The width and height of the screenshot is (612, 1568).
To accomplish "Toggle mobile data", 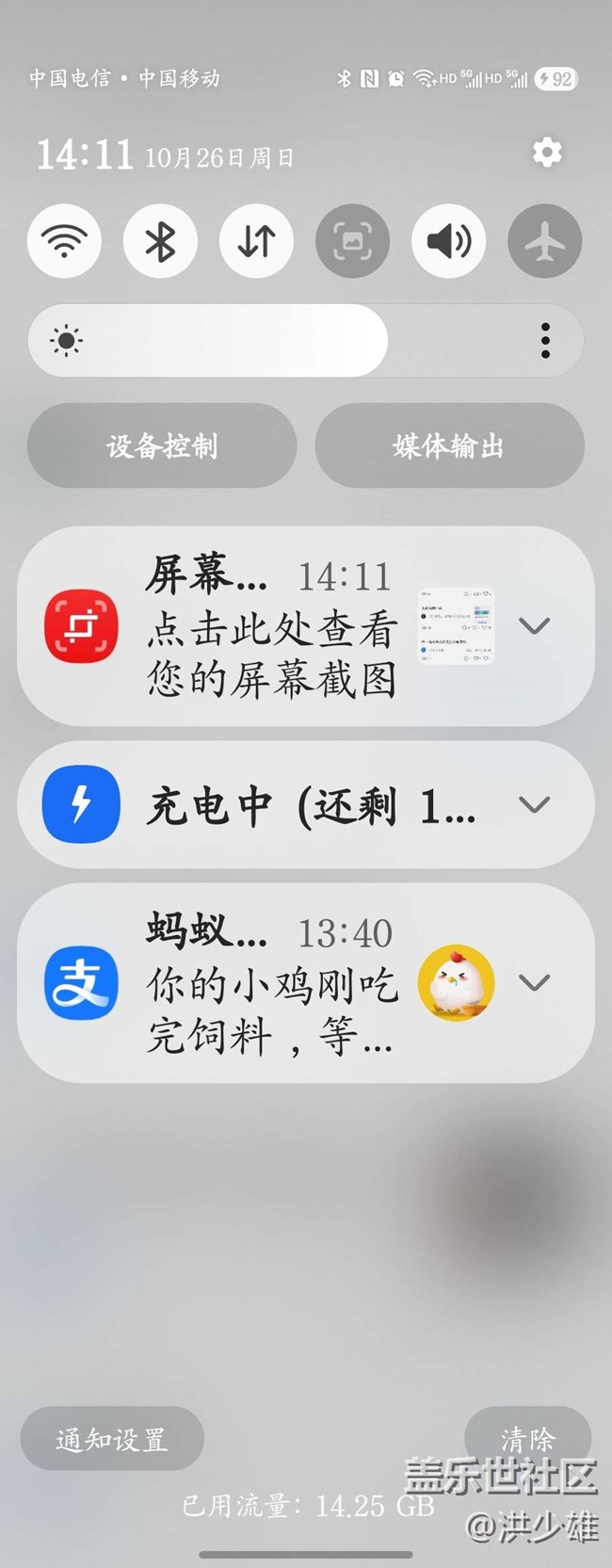I will coord(256,241).
